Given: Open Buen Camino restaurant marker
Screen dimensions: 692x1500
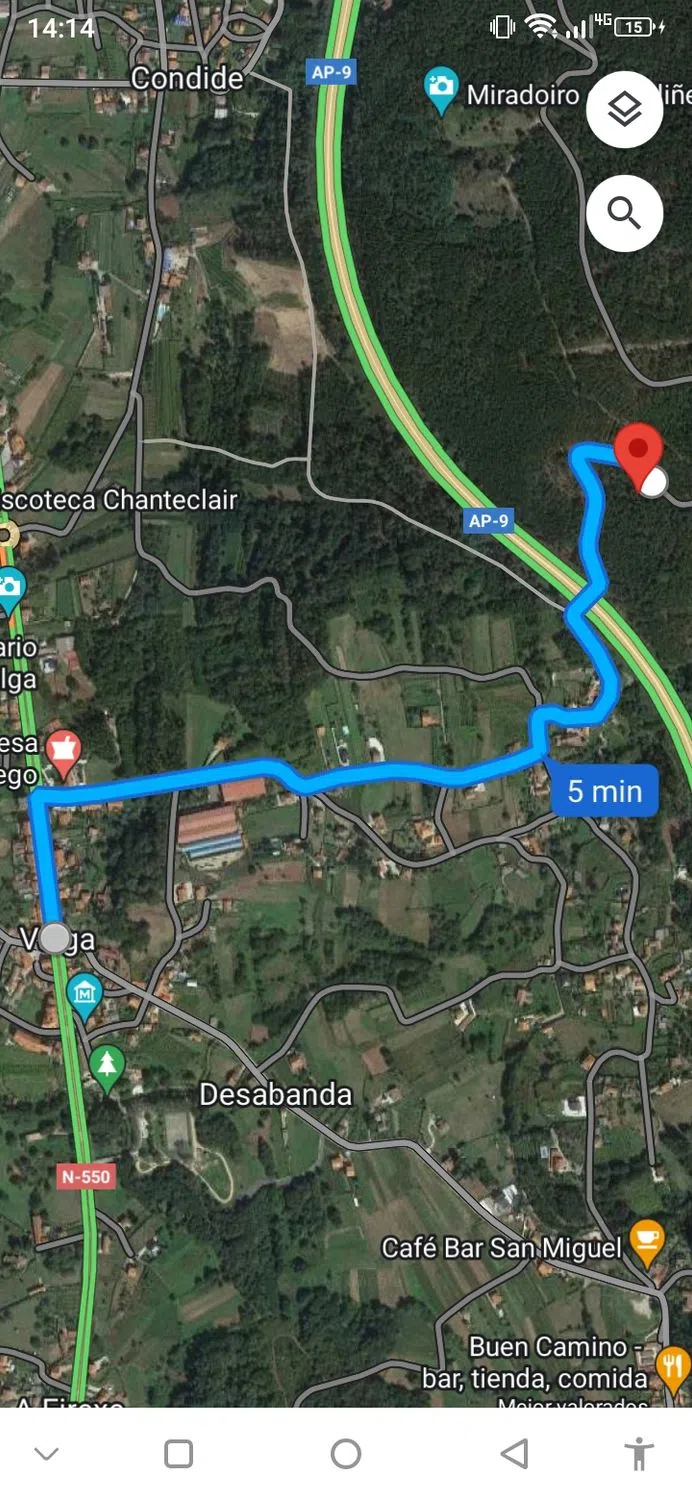Looking at the screenshot, I should [x=671, y=1363].
